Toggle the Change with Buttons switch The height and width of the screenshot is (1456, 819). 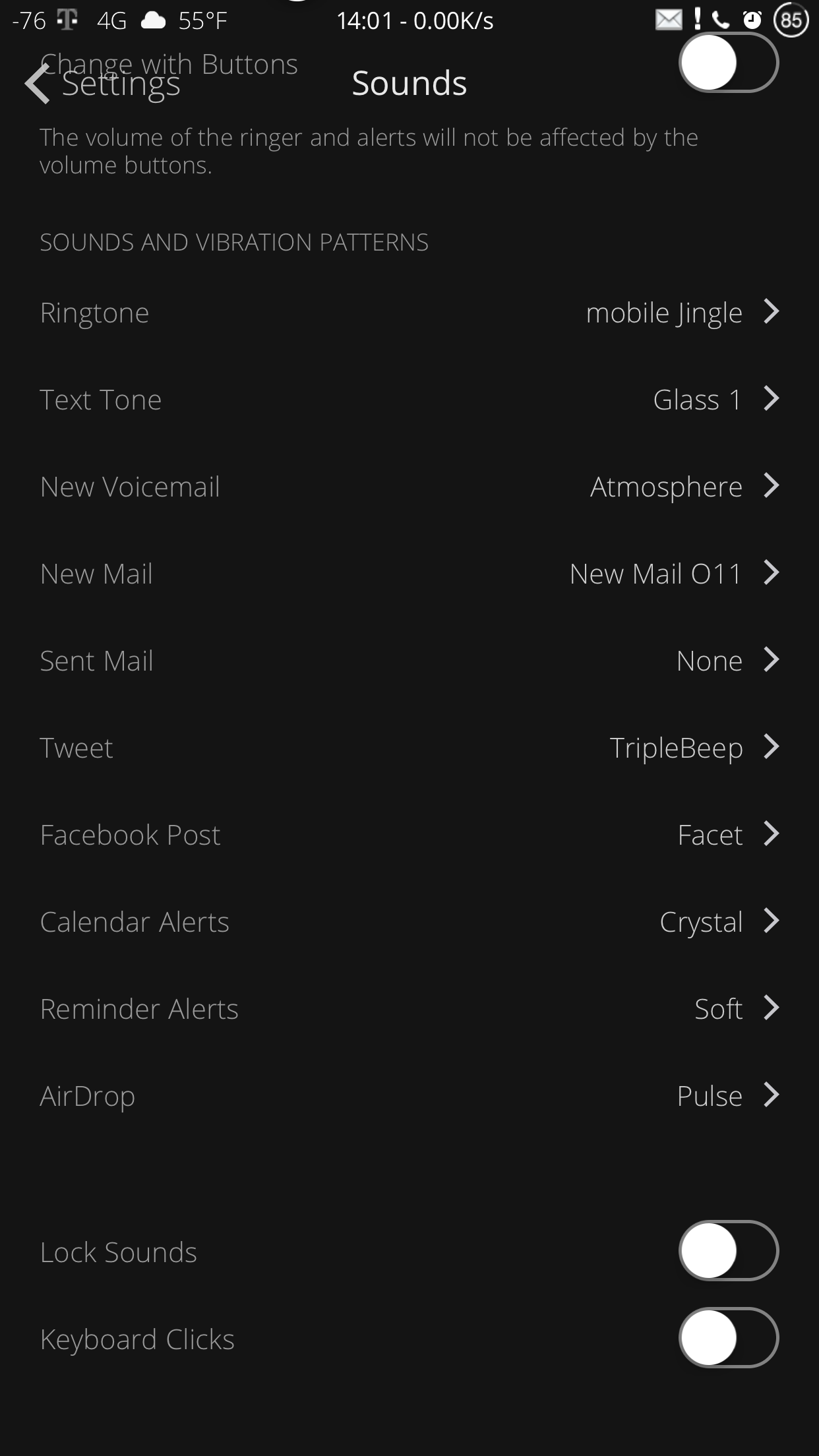click(729, 63)
